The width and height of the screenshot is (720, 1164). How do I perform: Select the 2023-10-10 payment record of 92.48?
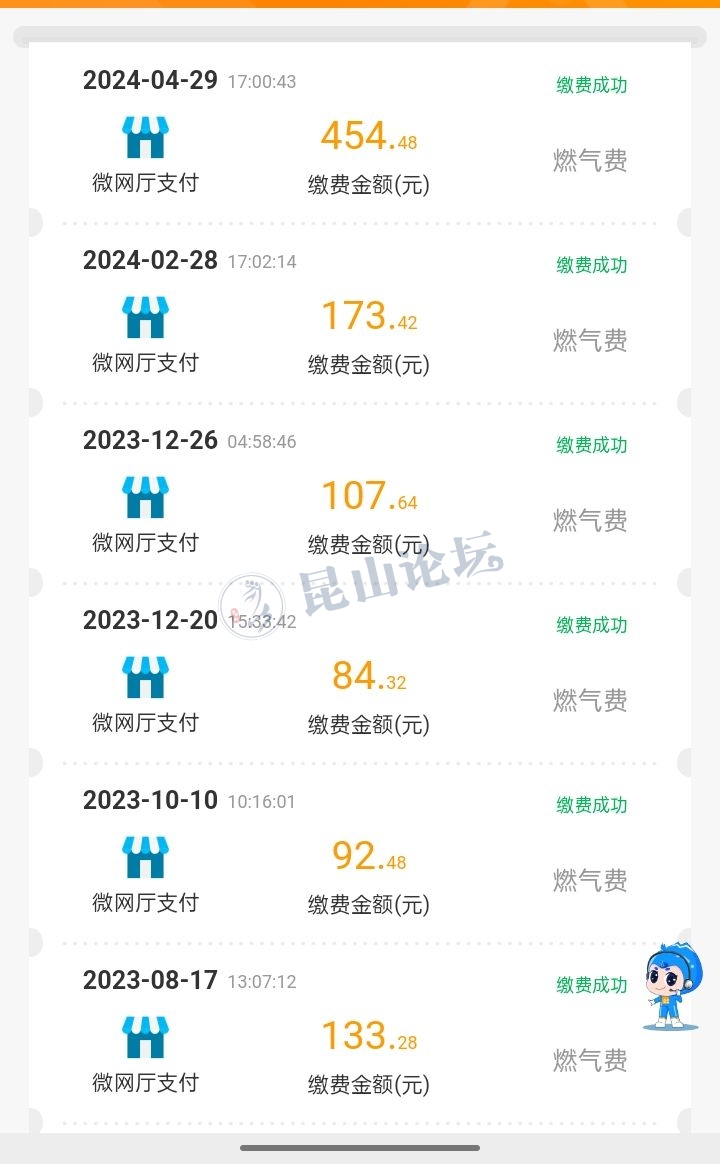[x=368, y=856]
